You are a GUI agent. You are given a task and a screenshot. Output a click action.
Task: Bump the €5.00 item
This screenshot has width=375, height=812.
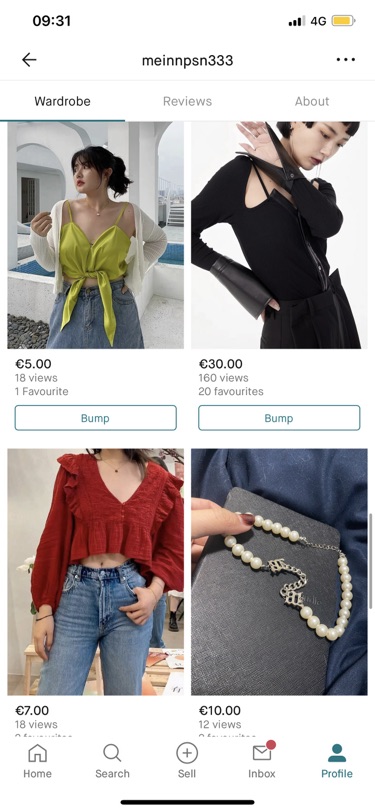click(95, 418)
